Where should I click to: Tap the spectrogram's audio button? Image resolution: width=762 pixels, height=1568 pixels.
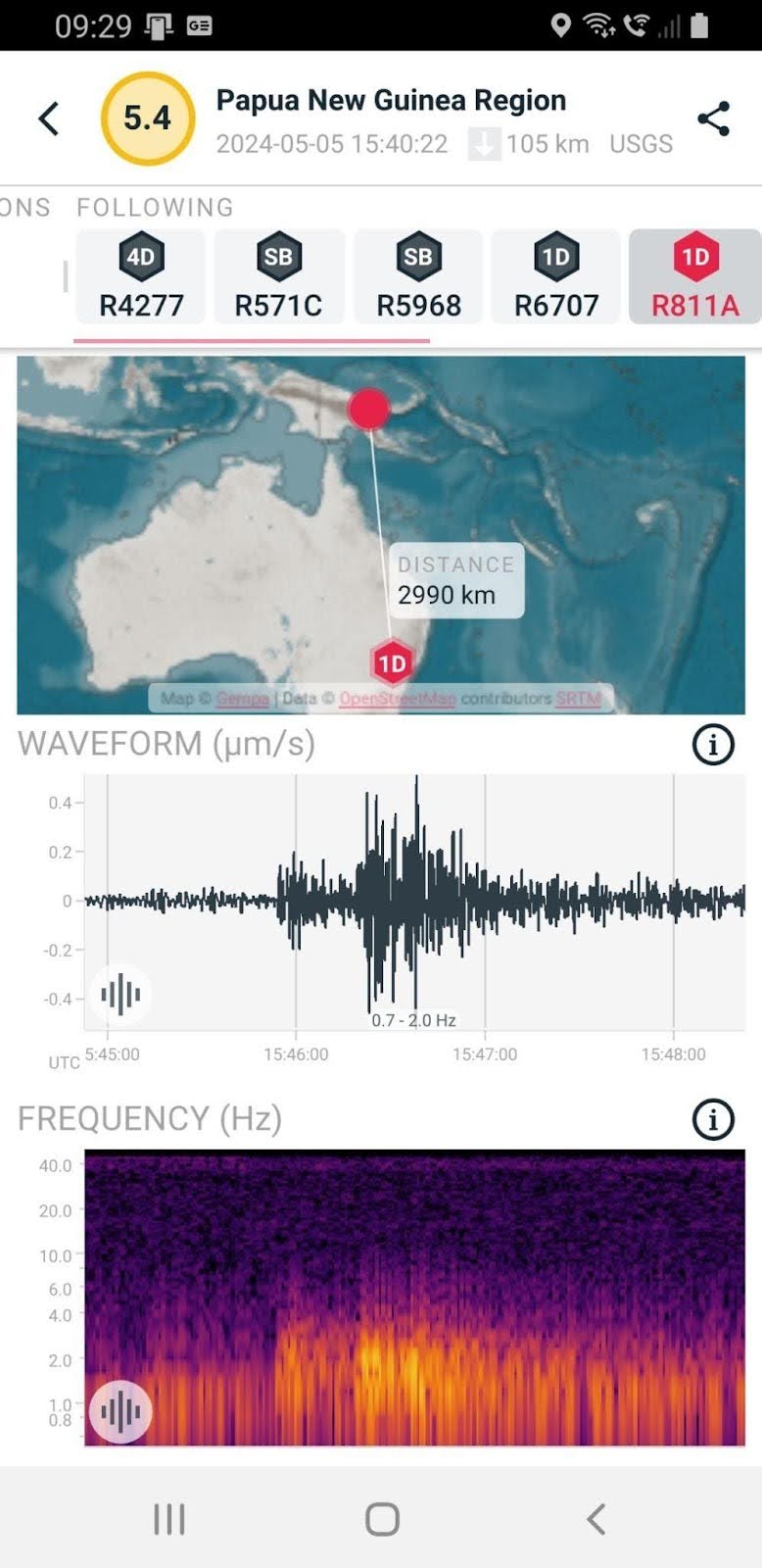pos(120,1412)
